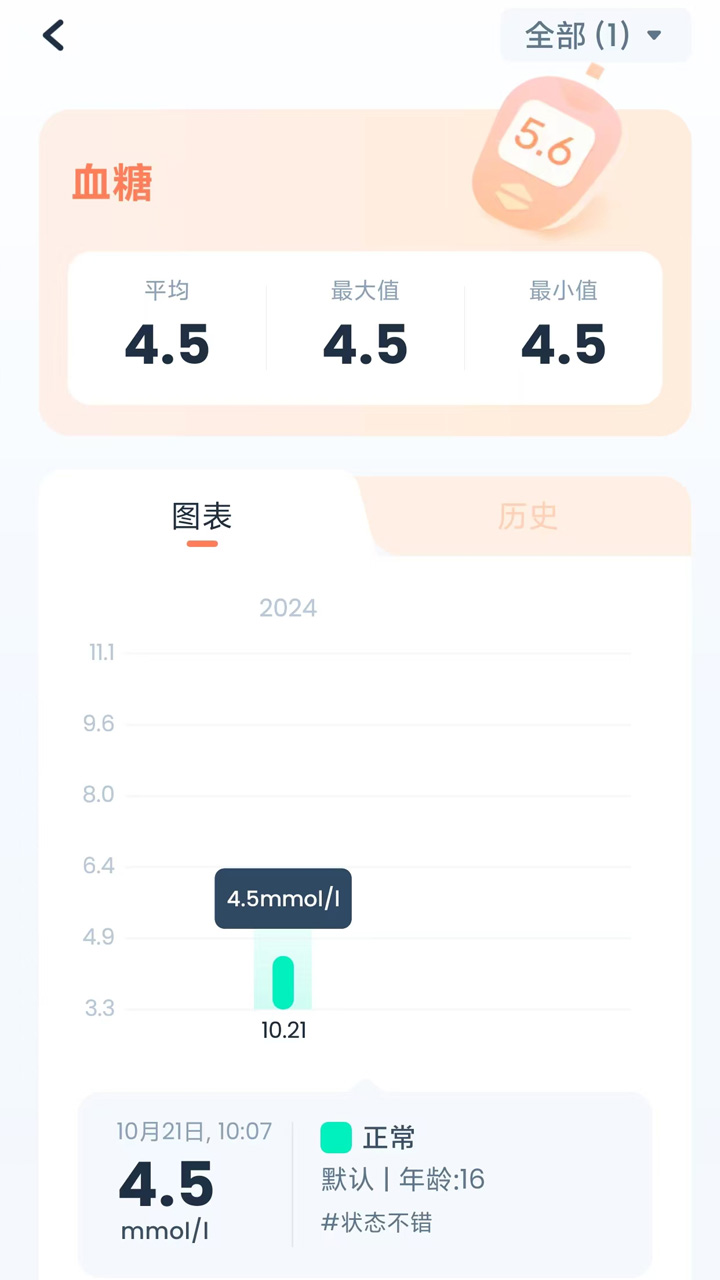Collapse the 4.5mmol/l chart tooltip
Image resolution: width=720 pixels, height=1280 pixels.
[283, 898]
